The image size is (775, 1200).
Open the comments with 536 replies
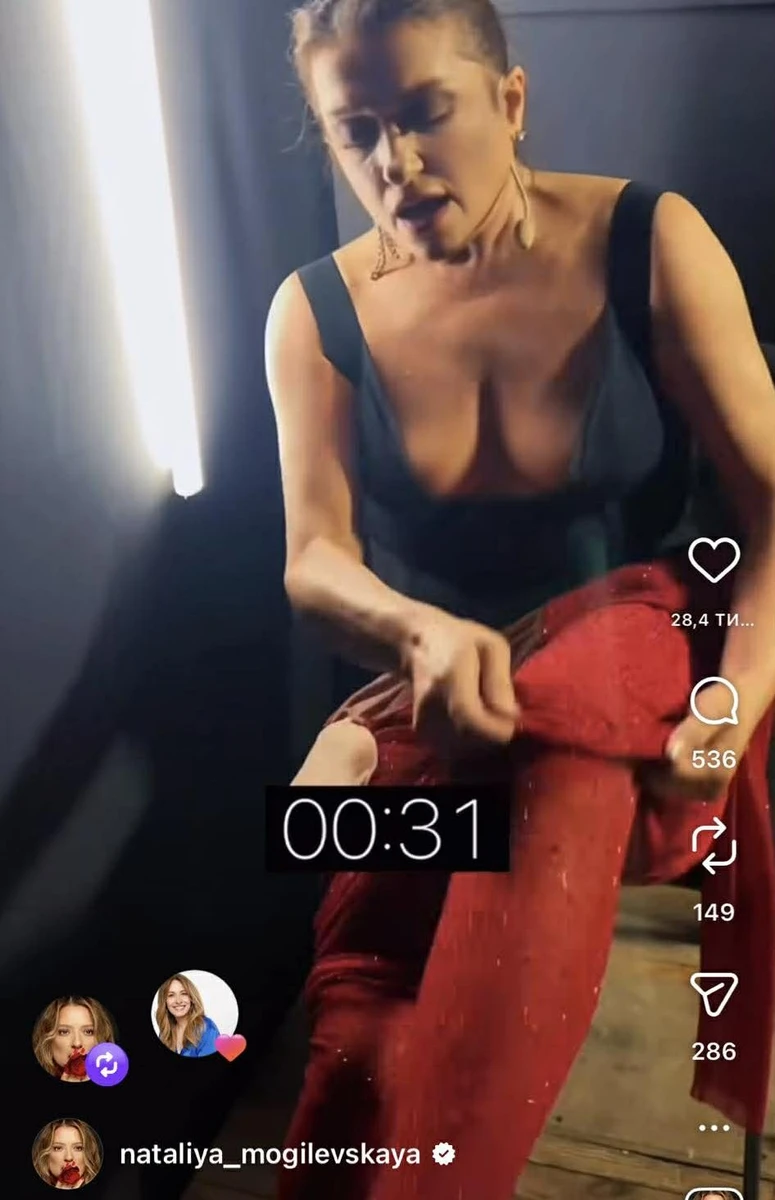tap(714, 703)
